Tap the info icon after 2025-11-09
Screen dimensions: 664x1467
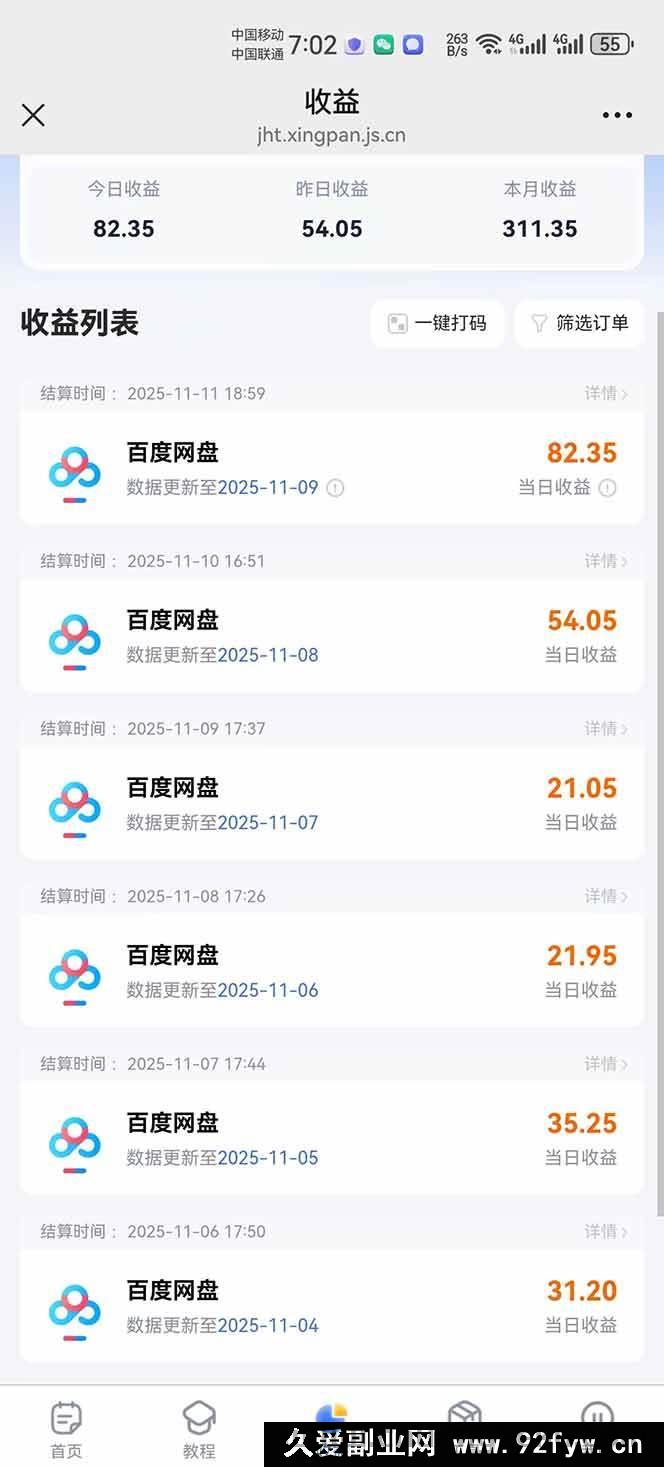336,488
